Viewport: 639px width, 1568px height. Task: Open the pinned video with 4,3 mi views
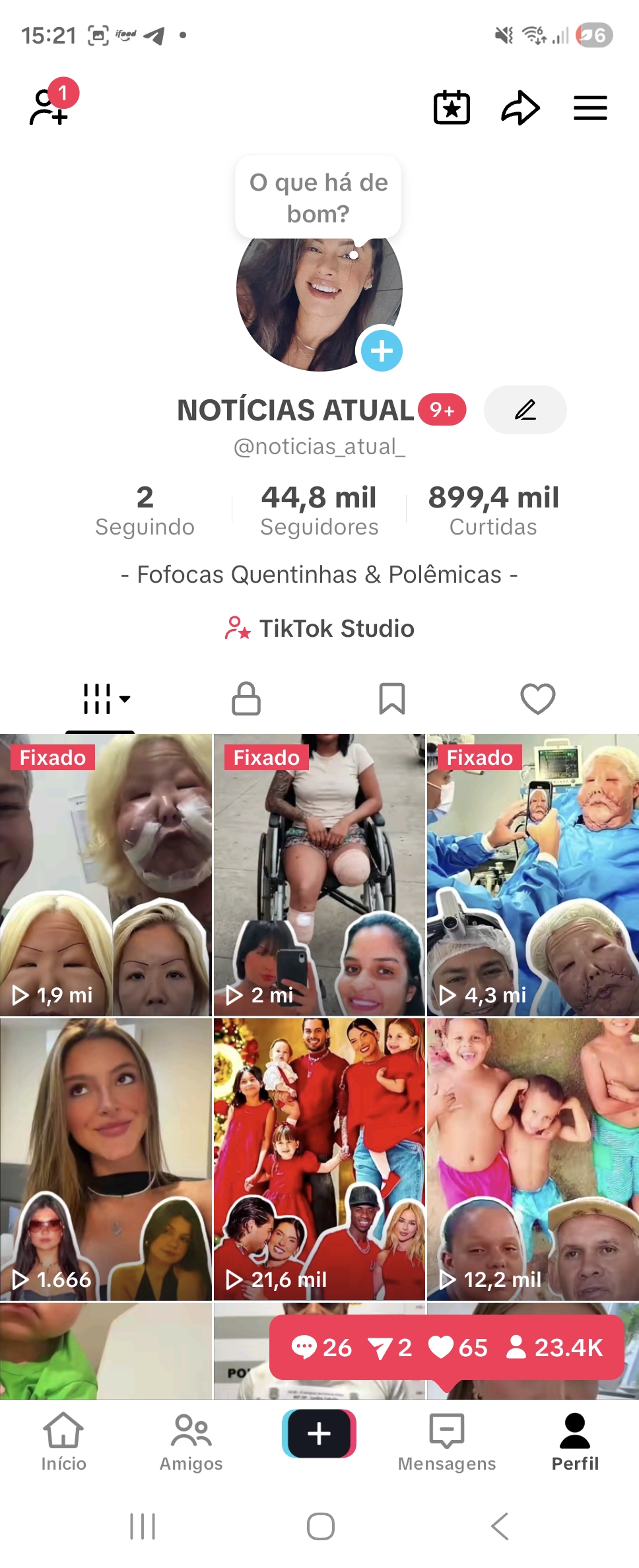pos(533,874)
